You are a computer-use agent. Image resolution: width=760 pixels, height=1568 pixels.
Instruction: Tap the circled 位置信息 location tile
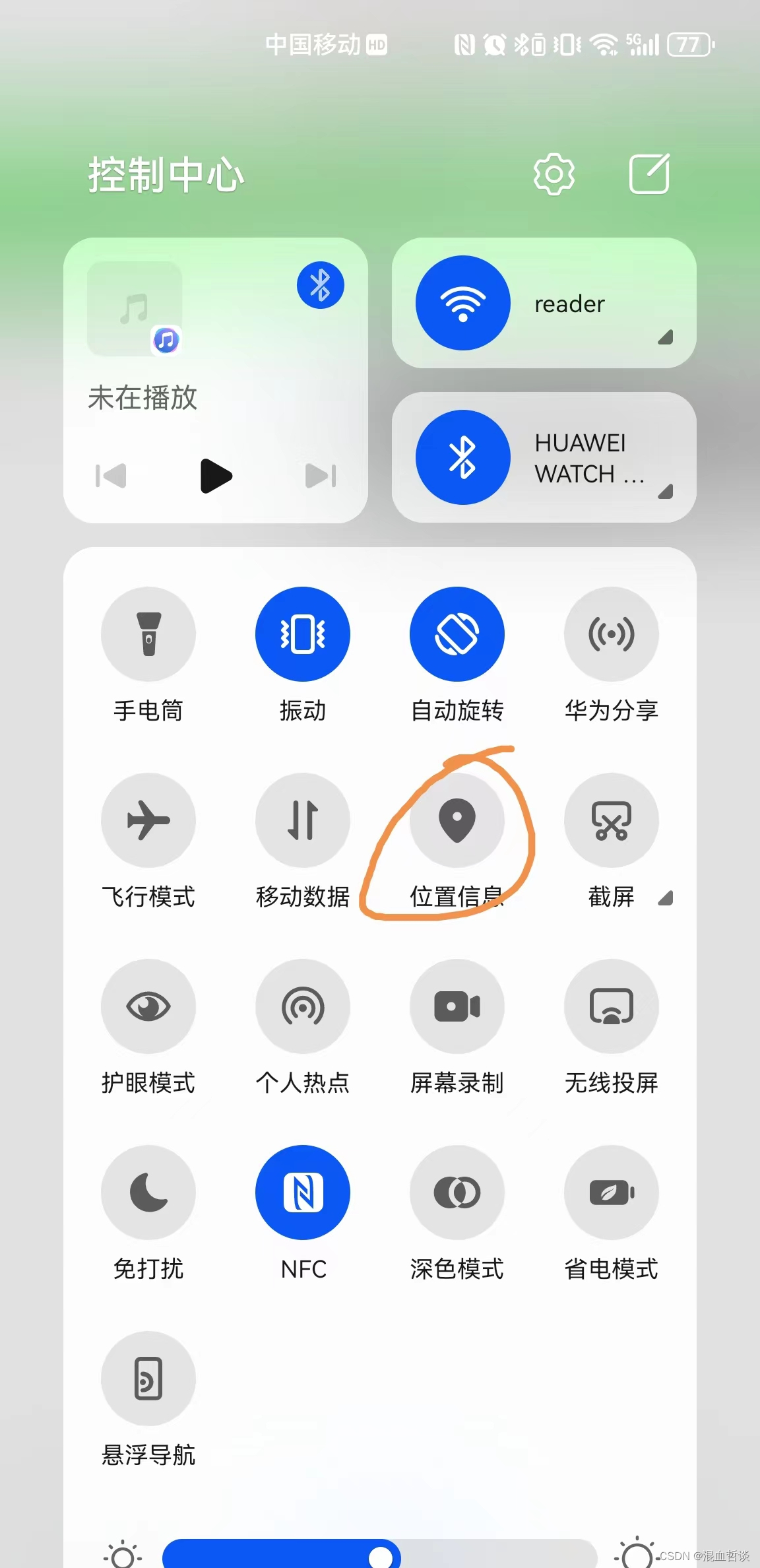pos(457,820)
